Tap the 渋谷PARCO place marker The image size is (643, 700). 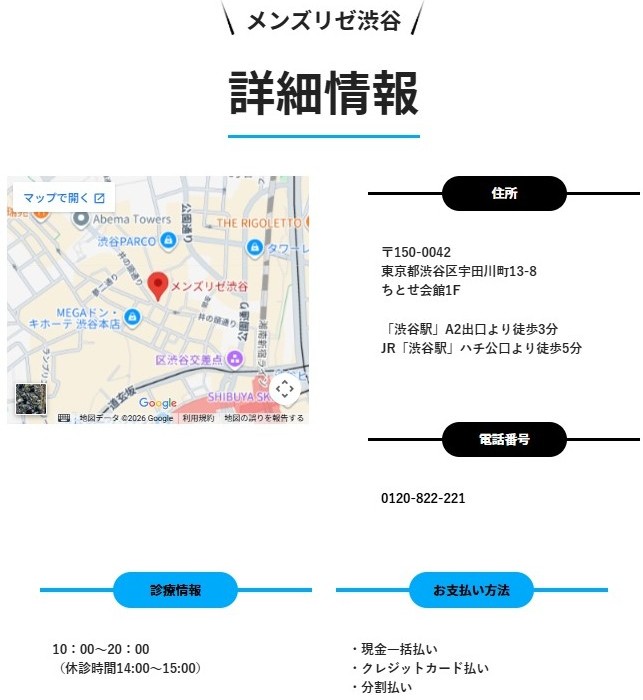pyautogui.click(x=168, y=240)
